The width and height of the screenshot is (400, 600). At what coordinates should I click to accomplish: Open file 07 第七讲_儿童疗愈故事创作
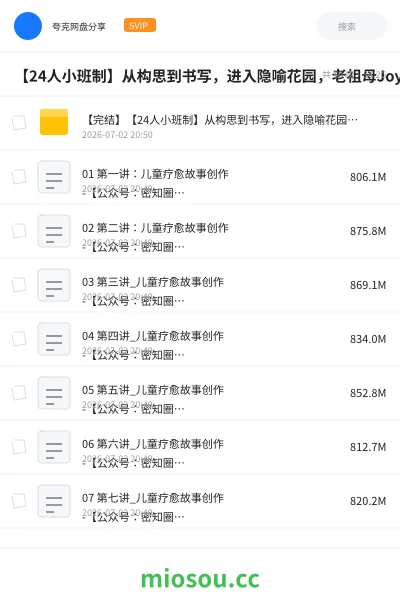(x=200, y=501)
